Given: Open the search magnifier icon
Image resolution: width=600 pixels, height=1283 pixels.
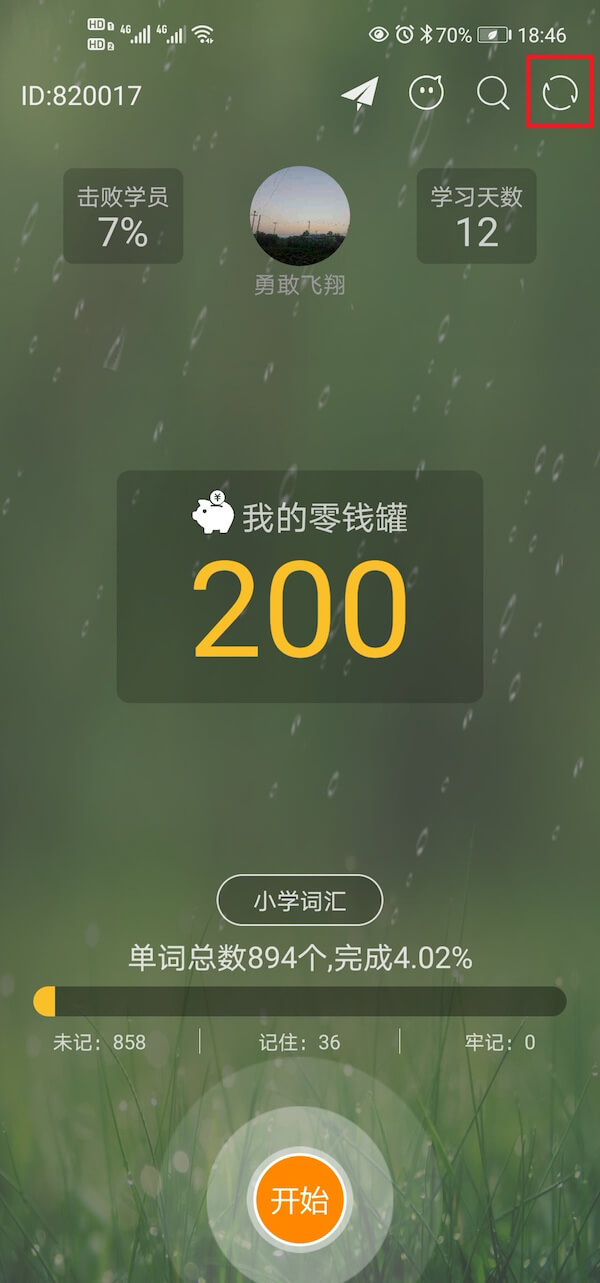Looking at the screenshot, I should click(492, 94).
